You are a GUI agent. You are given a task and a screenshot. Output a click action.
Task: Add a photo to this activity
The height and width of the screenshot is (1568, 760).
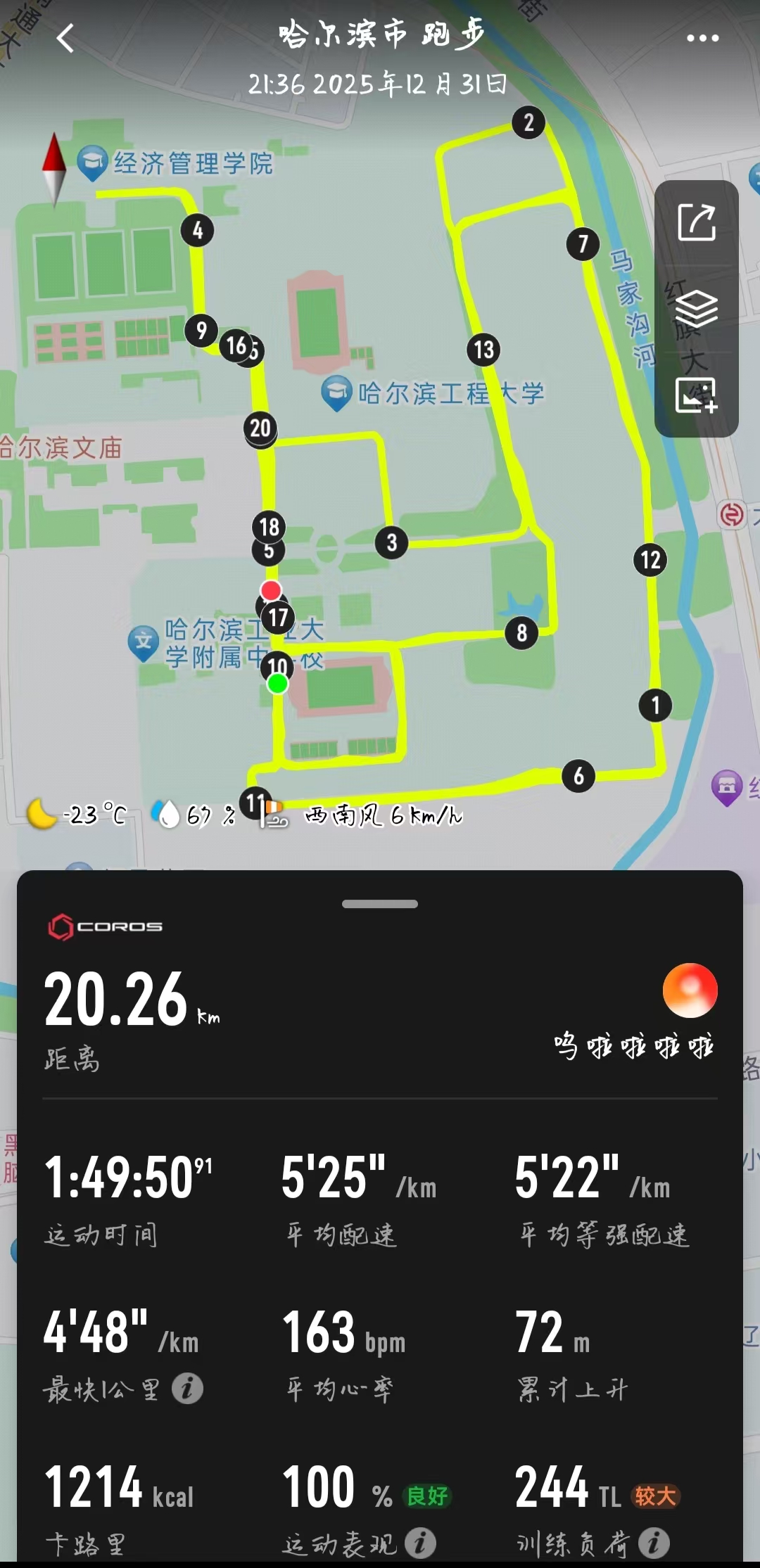(x=696, y=395)
